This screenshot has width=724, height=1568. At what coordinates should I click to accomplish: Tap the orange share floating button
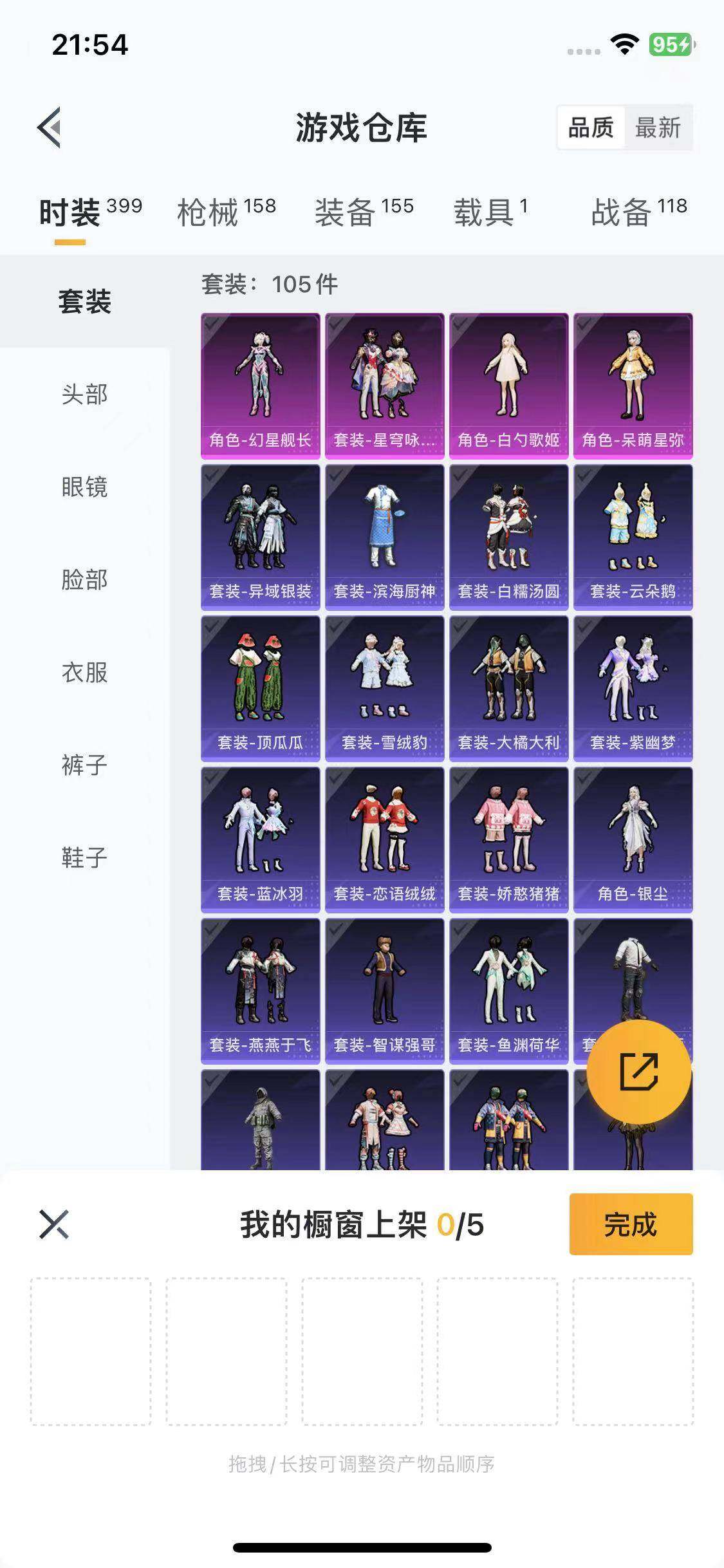(638, 1072)
